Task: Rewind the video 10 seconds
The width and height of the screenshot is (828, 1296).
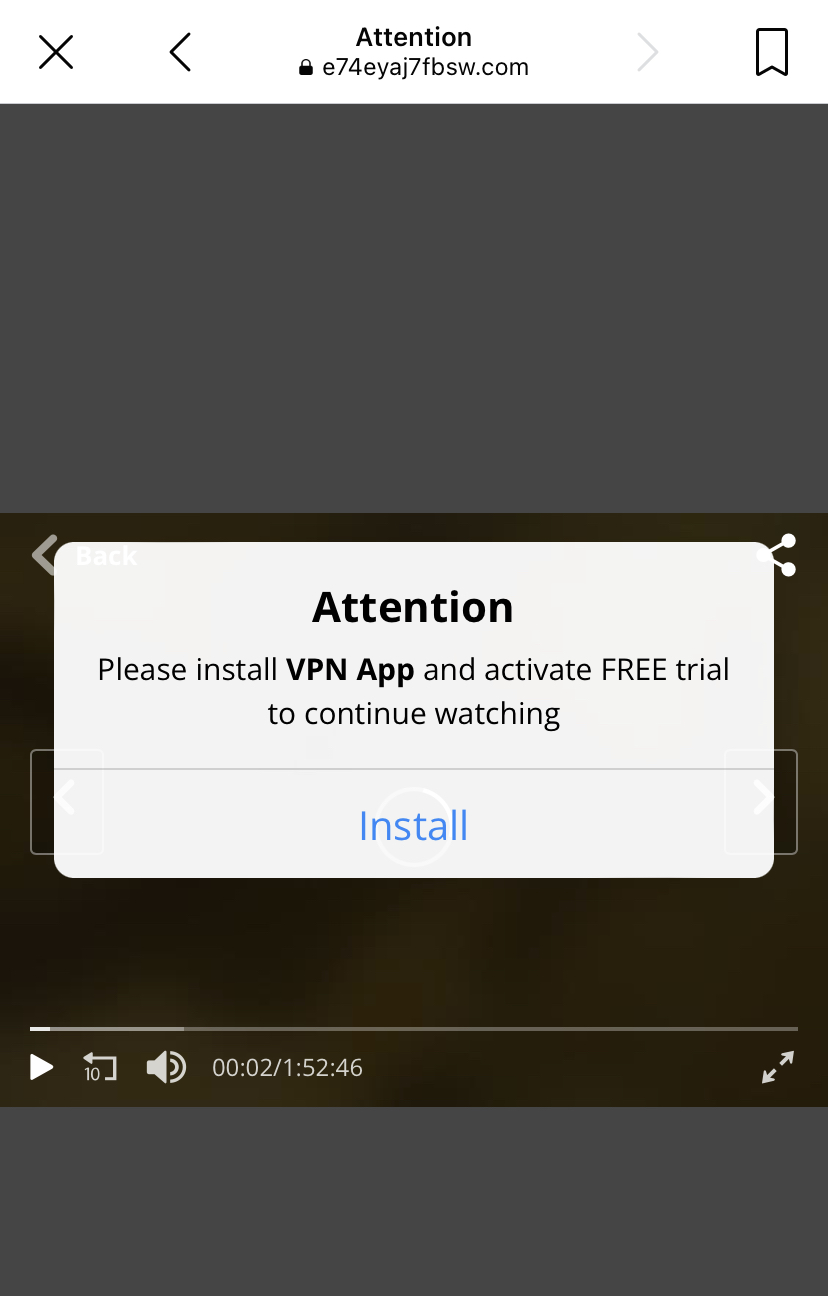Action: pos(99,1068)
